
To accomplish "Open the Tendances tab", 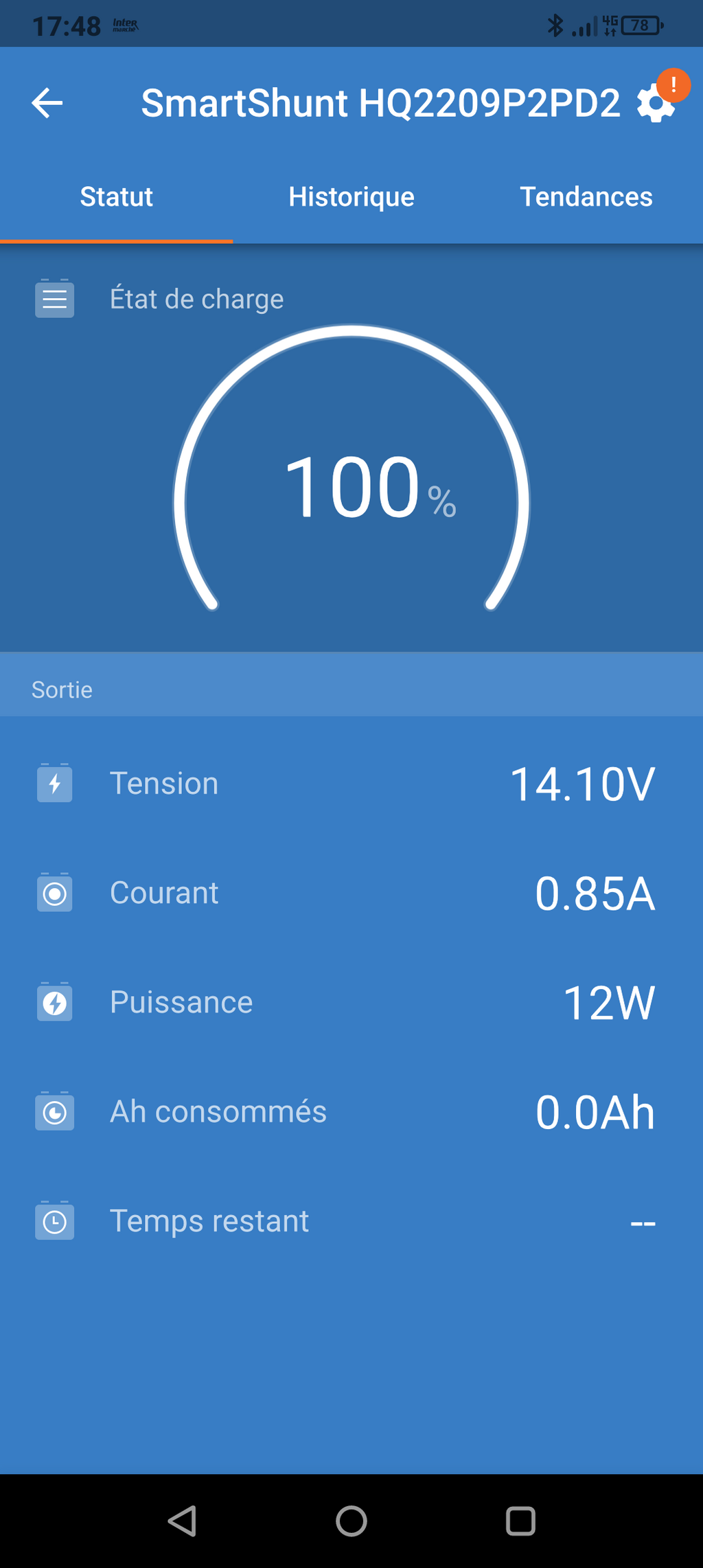I will tap(586, 197).
